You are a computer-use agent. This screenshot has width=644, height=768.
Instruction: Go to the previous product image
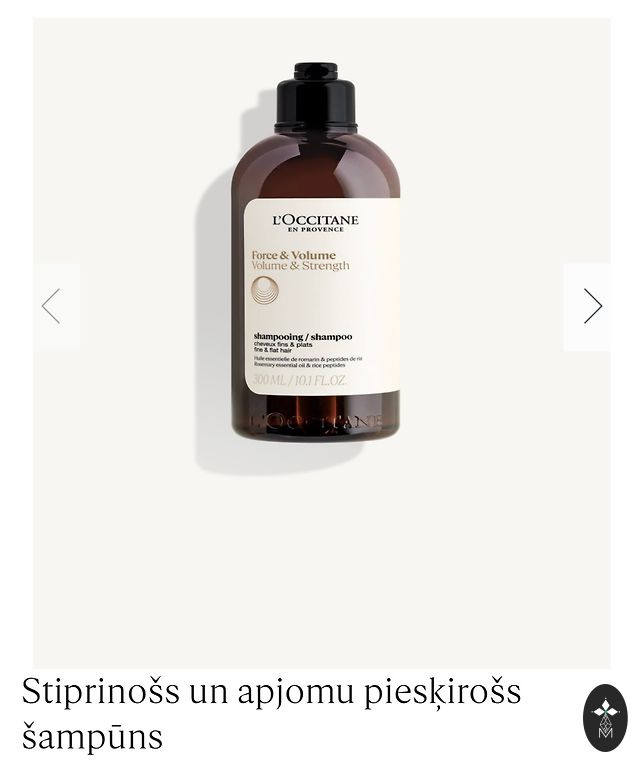click(x=52, y=306)
